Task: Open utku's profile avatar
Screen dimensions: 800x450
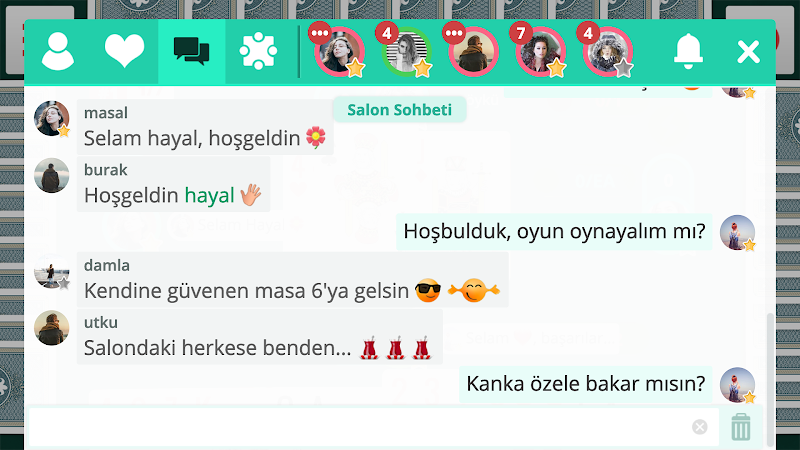Action: tap(51, 328)
